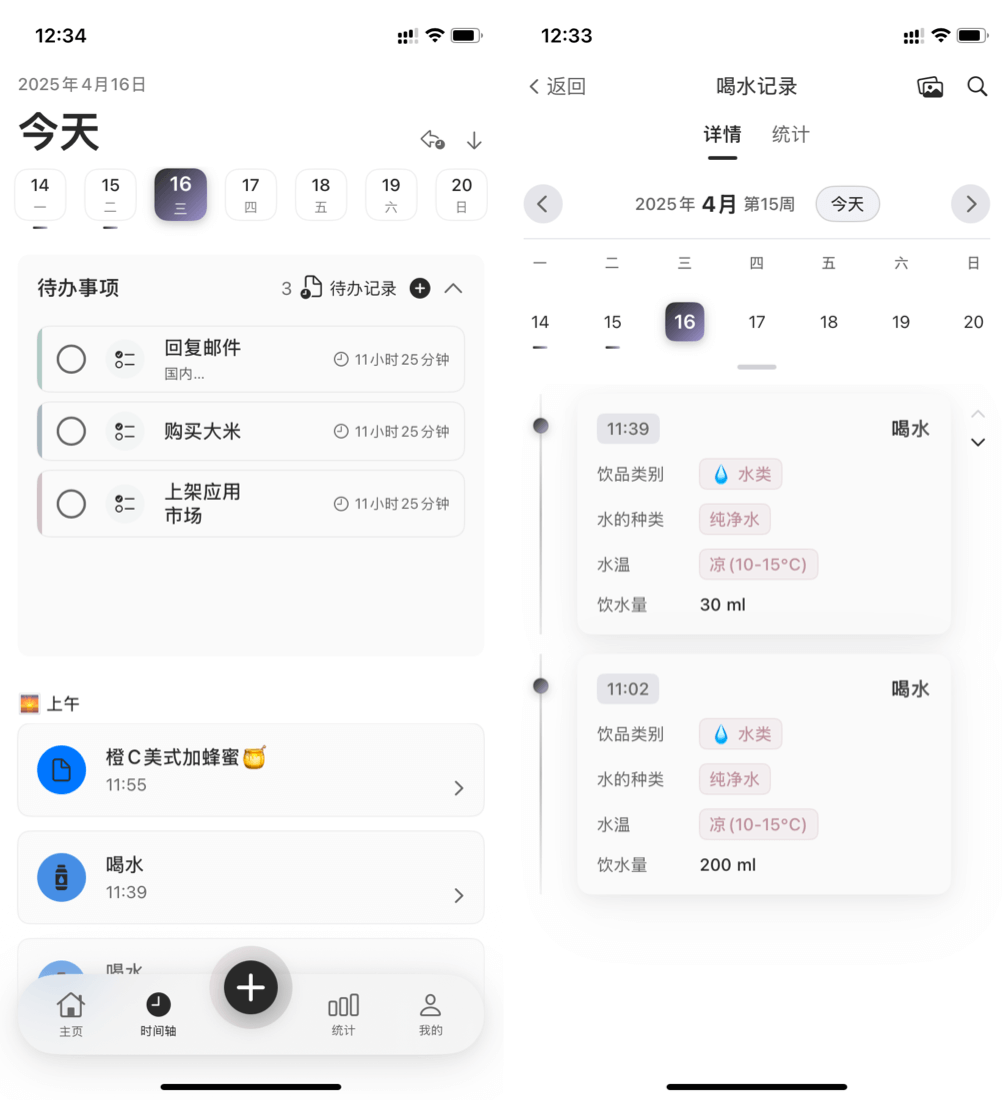
Task: Search within 喝水记录
Action: [x=977, y=87]
